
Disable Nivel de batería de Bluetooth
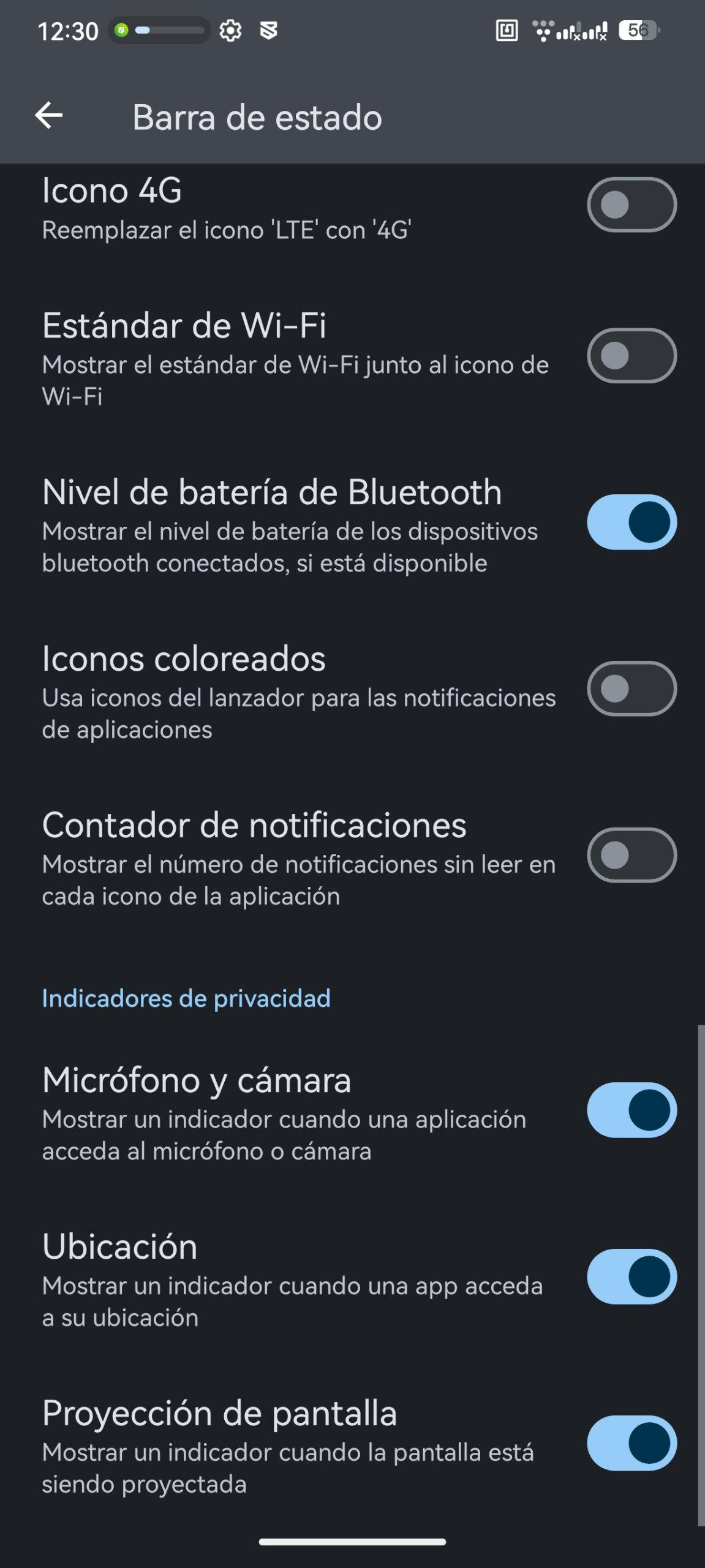pyautogui.click(x=631, y=522)
